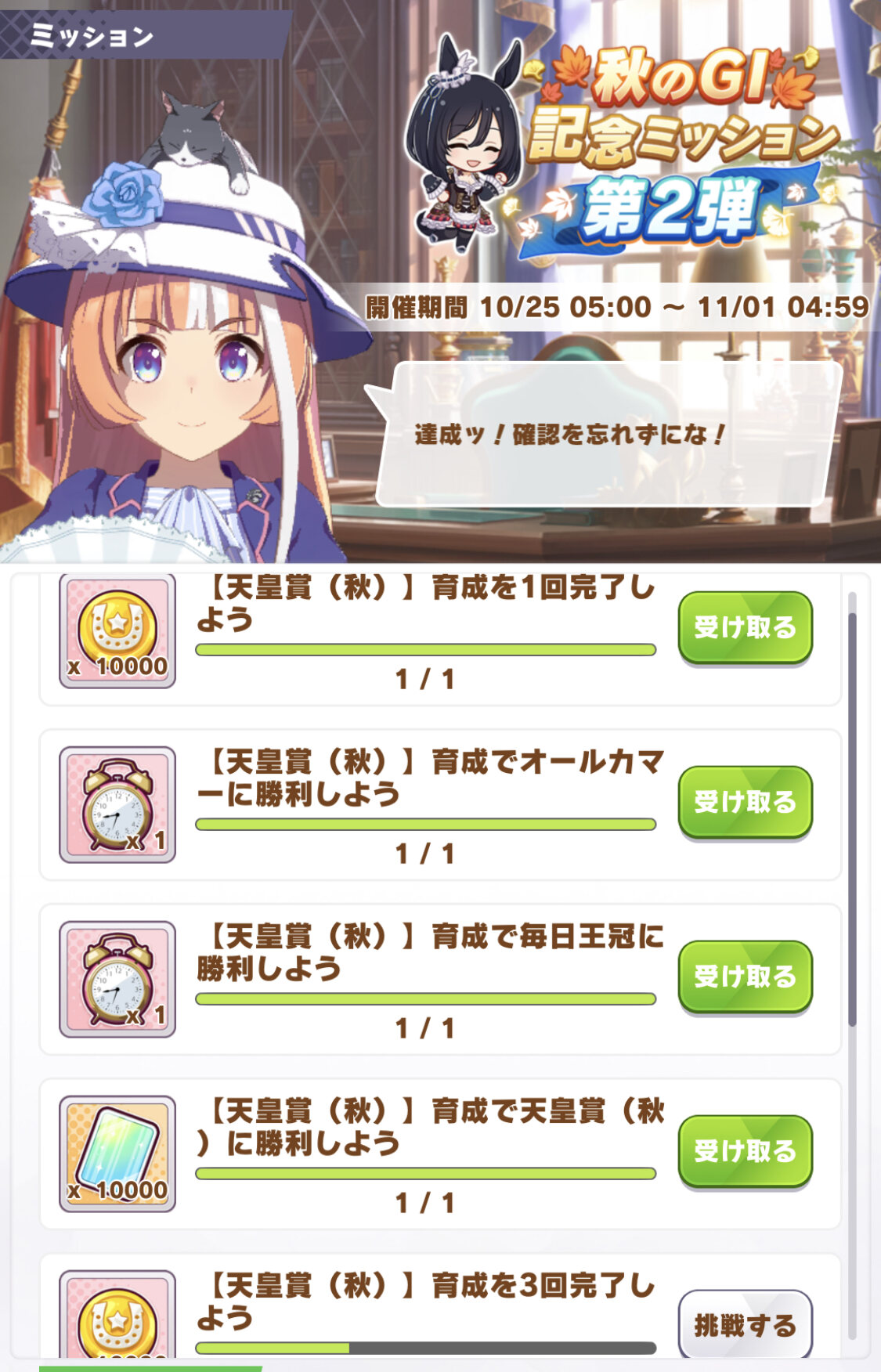The image size is (881, 1372).
Task: Tap the 10000 crystal reward icon
Action: (x=117, y=1154)
